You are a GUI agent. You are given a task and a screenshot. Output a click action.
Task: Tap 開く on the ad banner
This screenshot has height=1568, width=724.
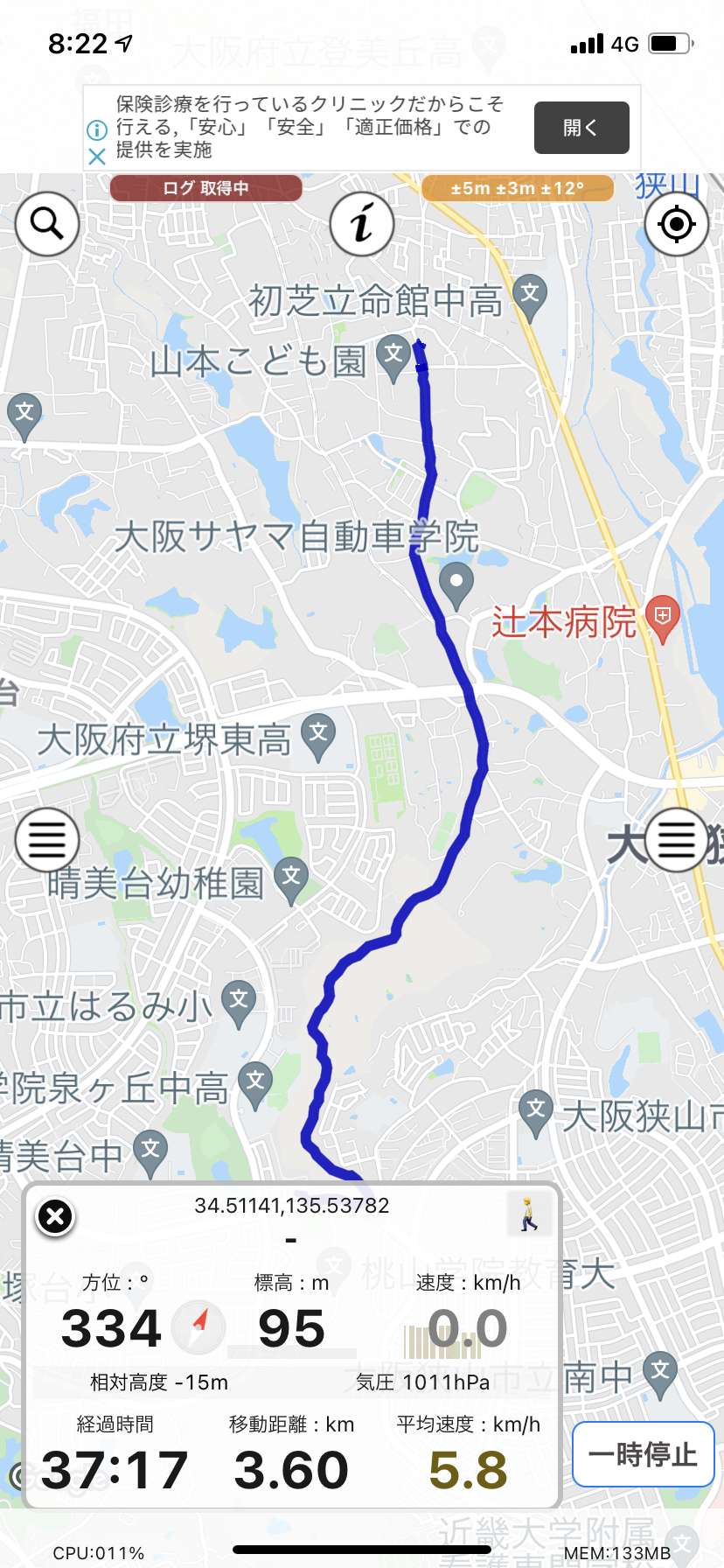tap(581, 128)
